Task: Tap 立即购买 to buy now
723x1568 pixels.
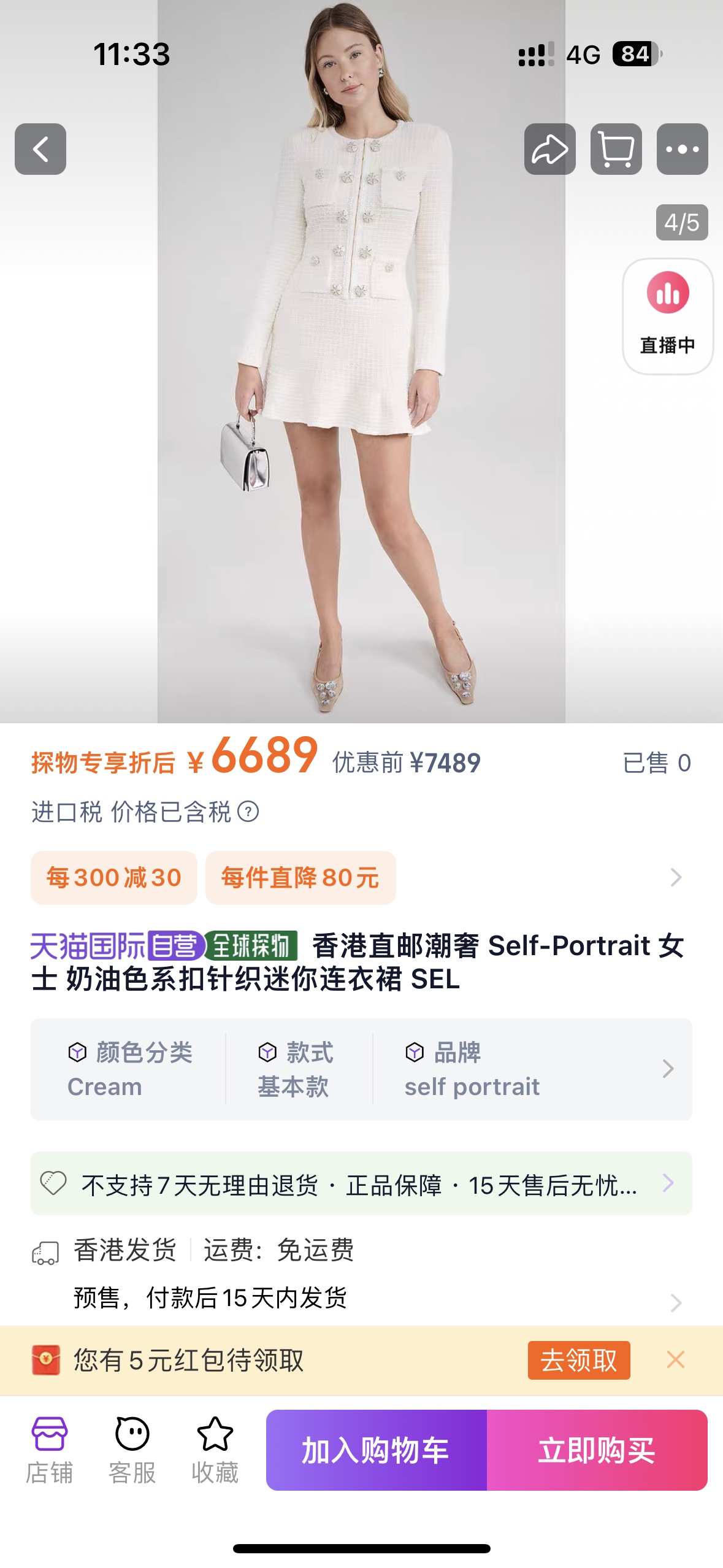Action: (x=597, y=1450)
